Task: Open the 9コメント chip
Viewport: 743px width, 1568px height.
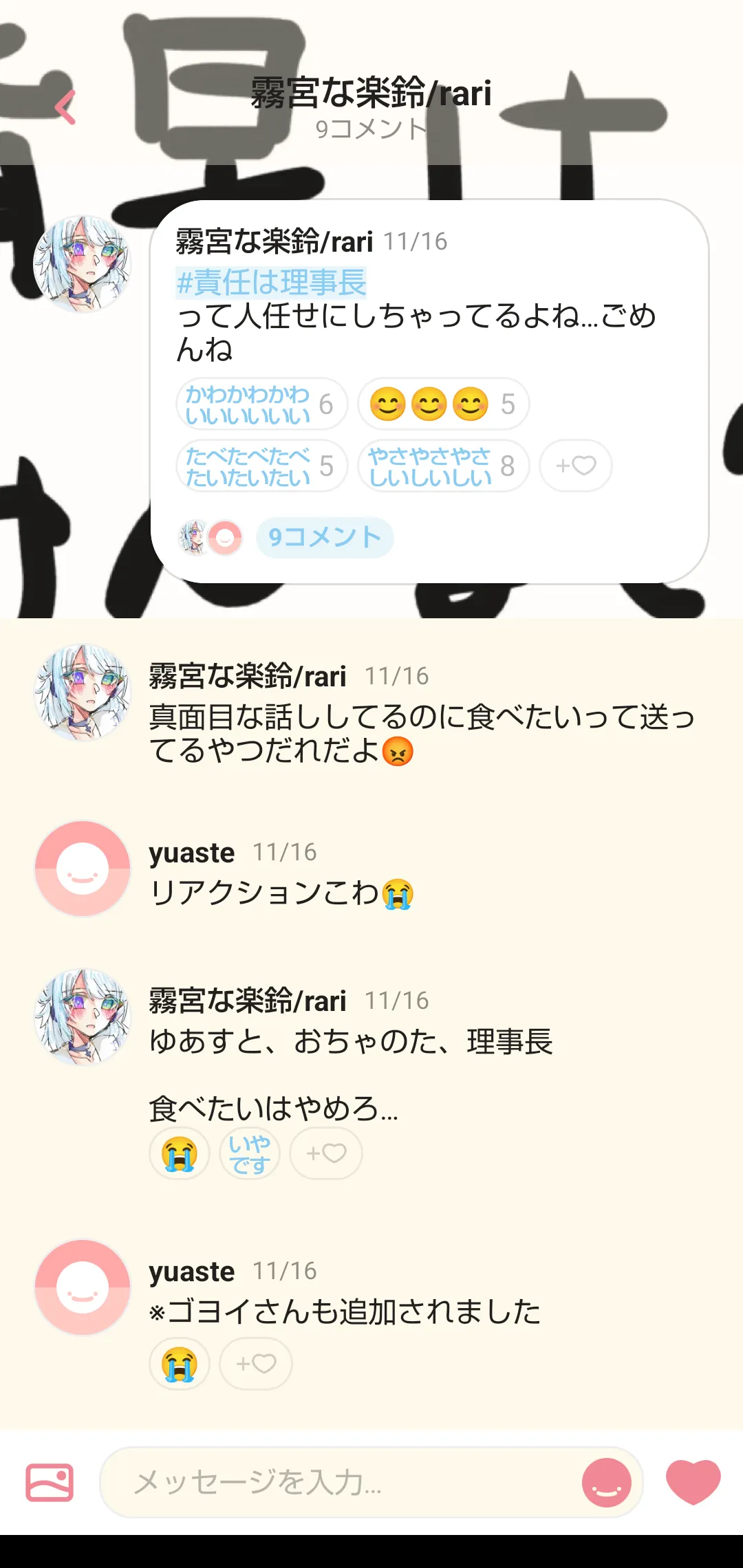Action: pyautogui.click(x=325, y=537)
